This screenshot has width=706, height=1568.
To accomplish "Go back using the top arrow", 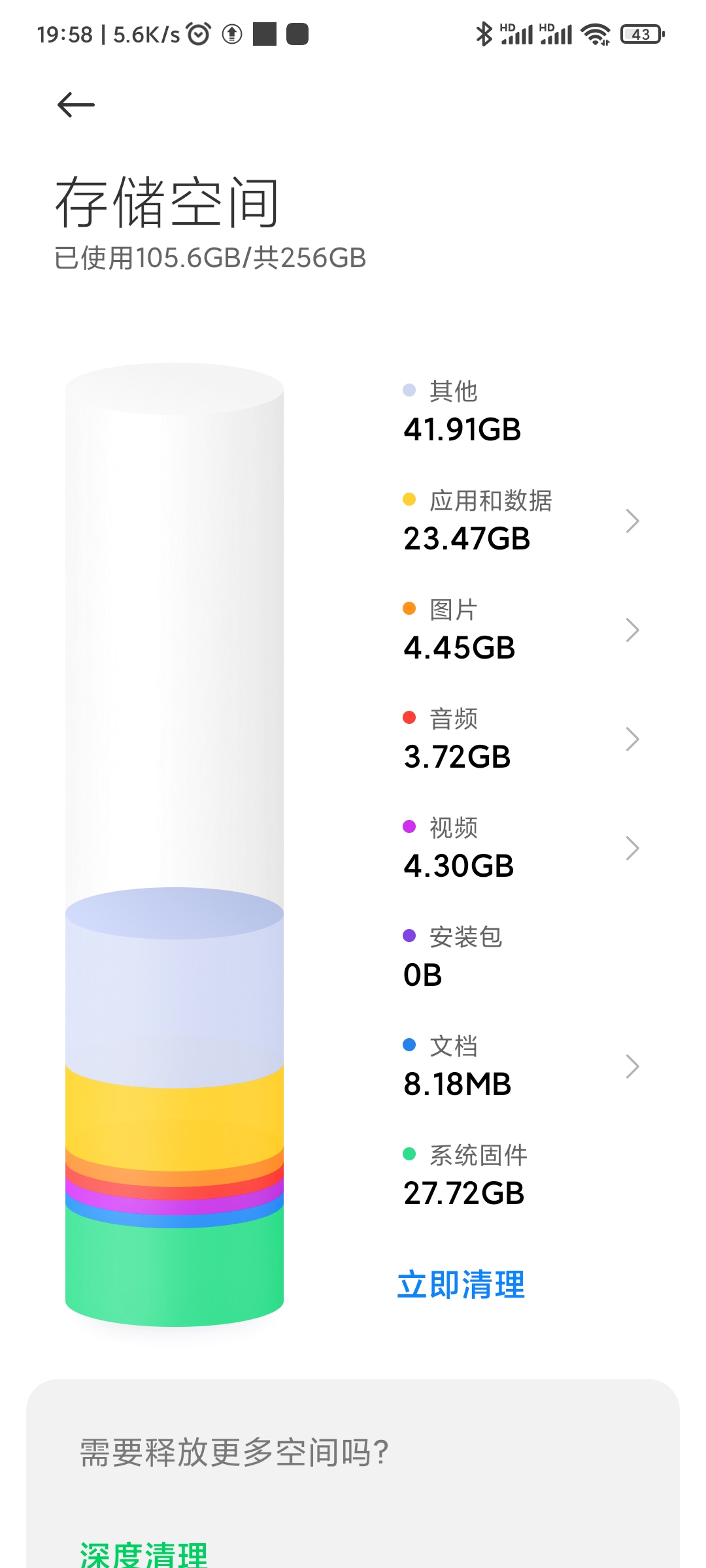I will (x=76, y=105).
